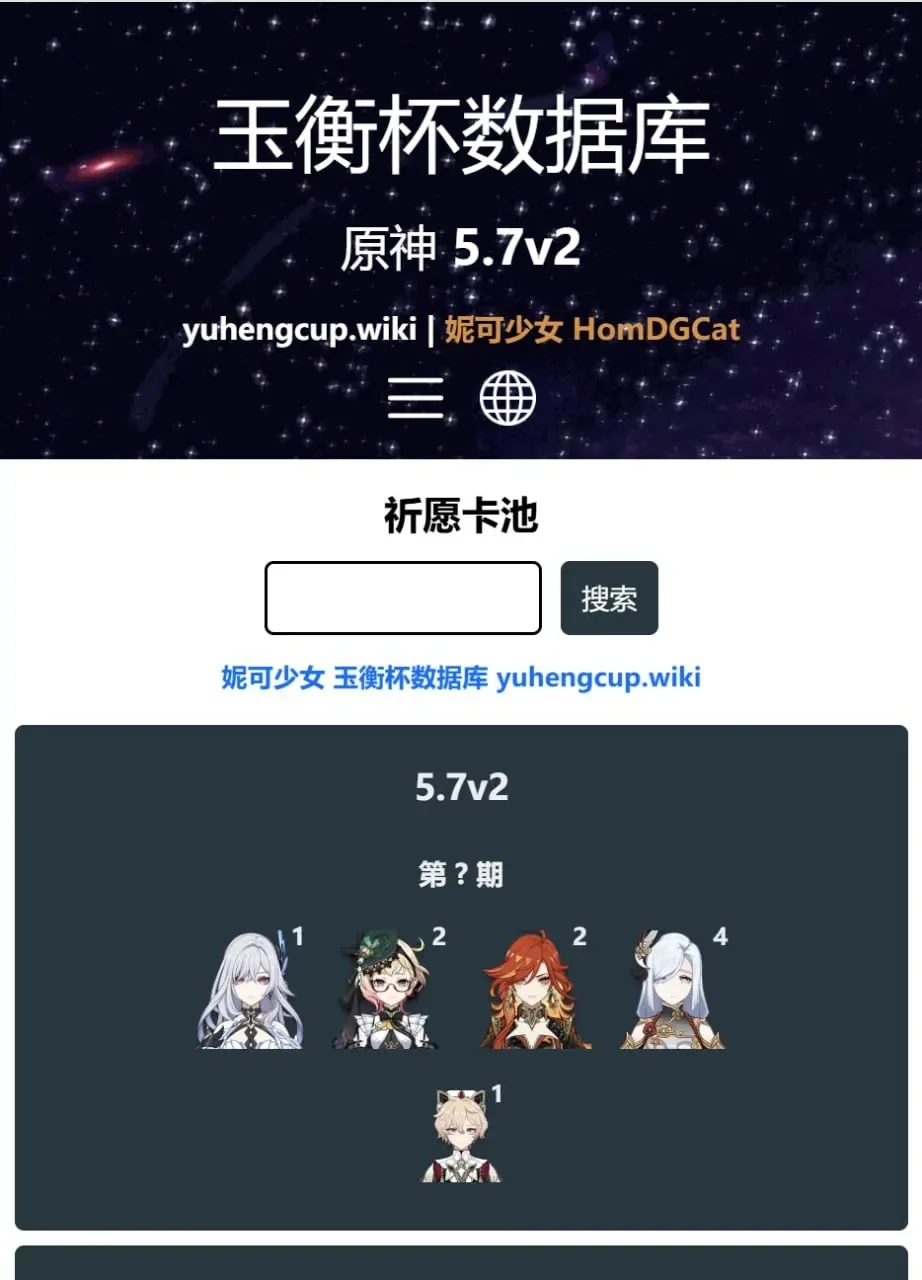The image size is (922, 1280).
Task: Tap the 搜索 search button
Action: coord(609,598)
